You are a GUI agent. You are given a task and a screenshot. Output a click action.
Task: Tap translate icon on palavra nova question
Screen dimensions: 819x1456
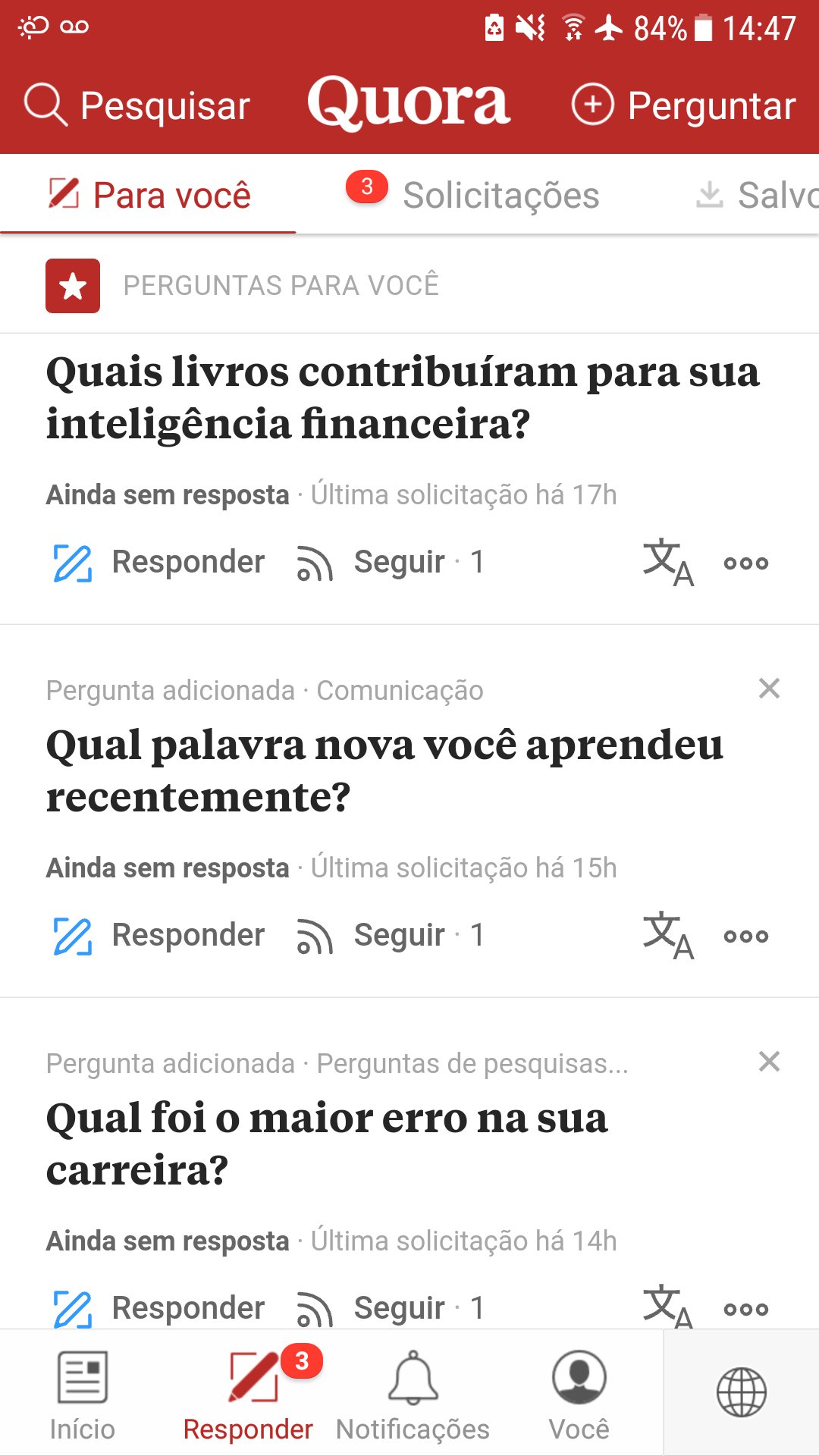(x=668, y=936)
